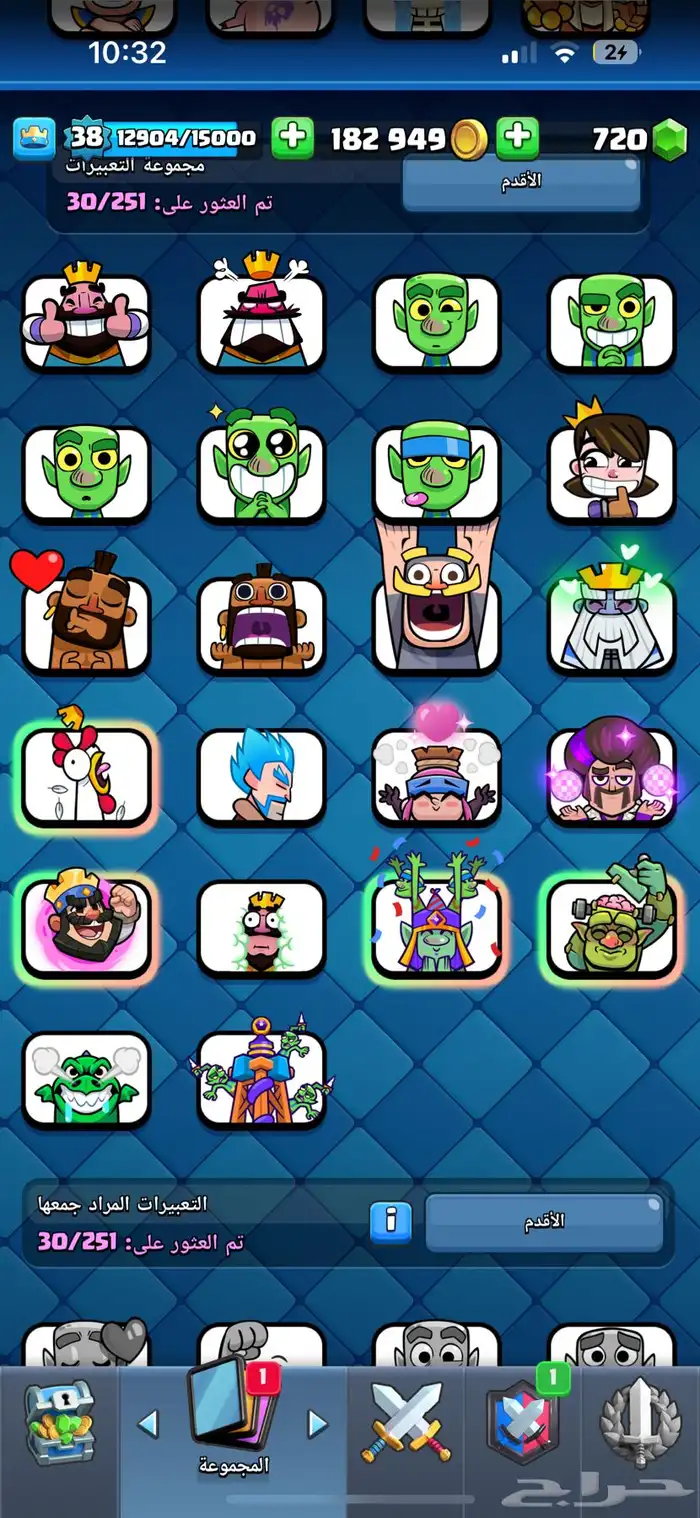
Task: Select the screaming Hog Rider emote
Action: coord(261,622)
